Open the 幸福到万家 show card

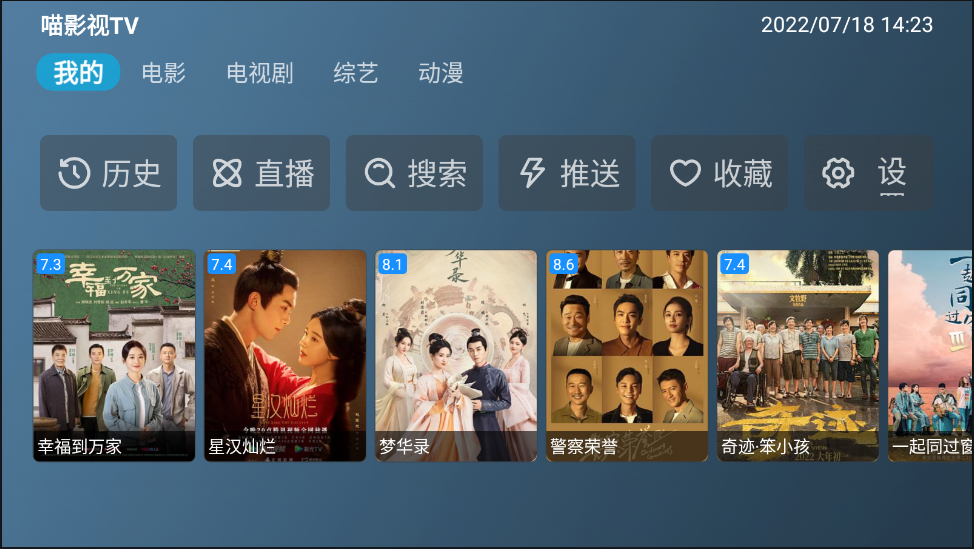coord(115,355)
